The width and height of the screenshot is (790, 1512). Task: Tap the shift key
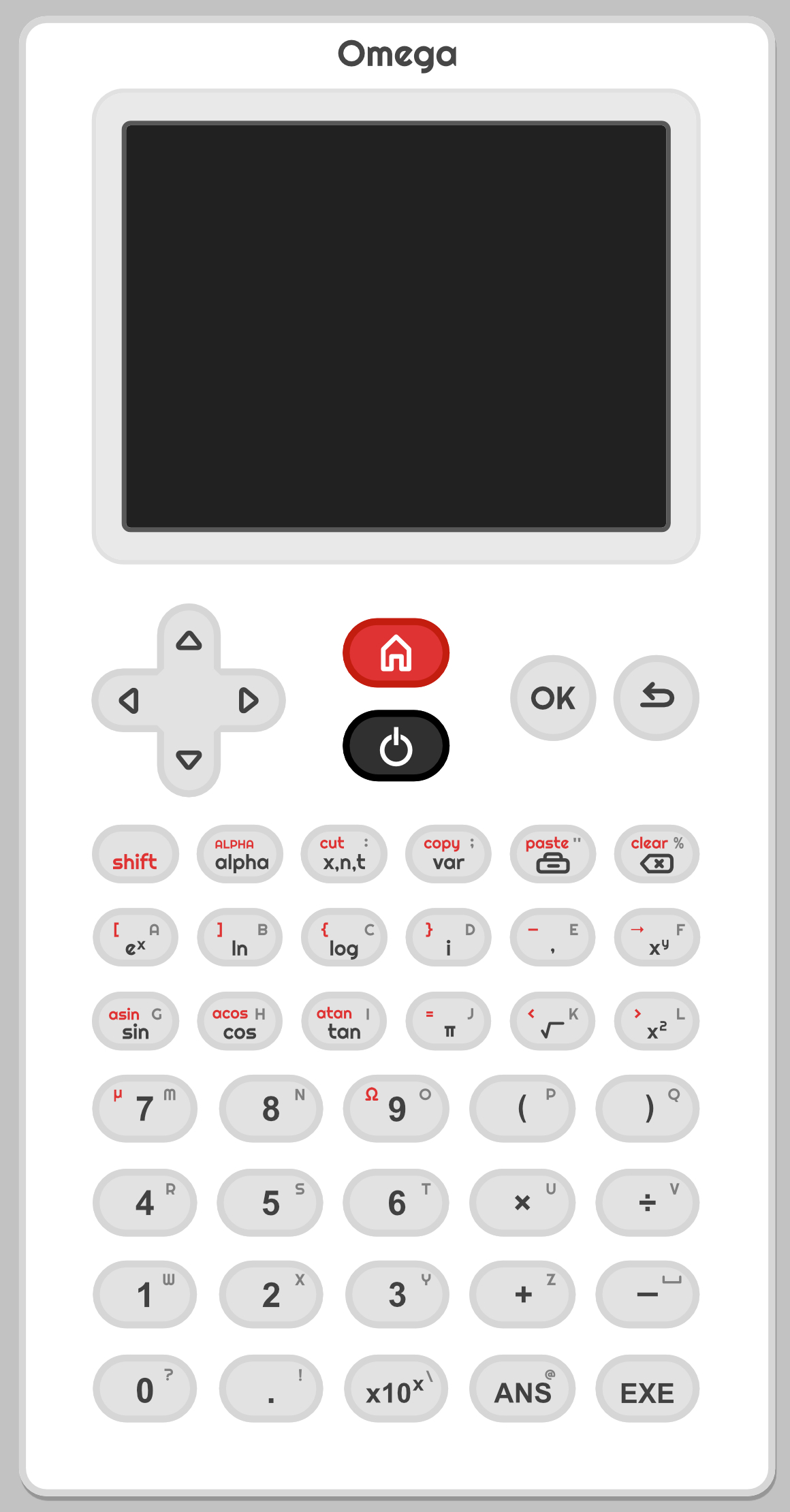point(136,854)
